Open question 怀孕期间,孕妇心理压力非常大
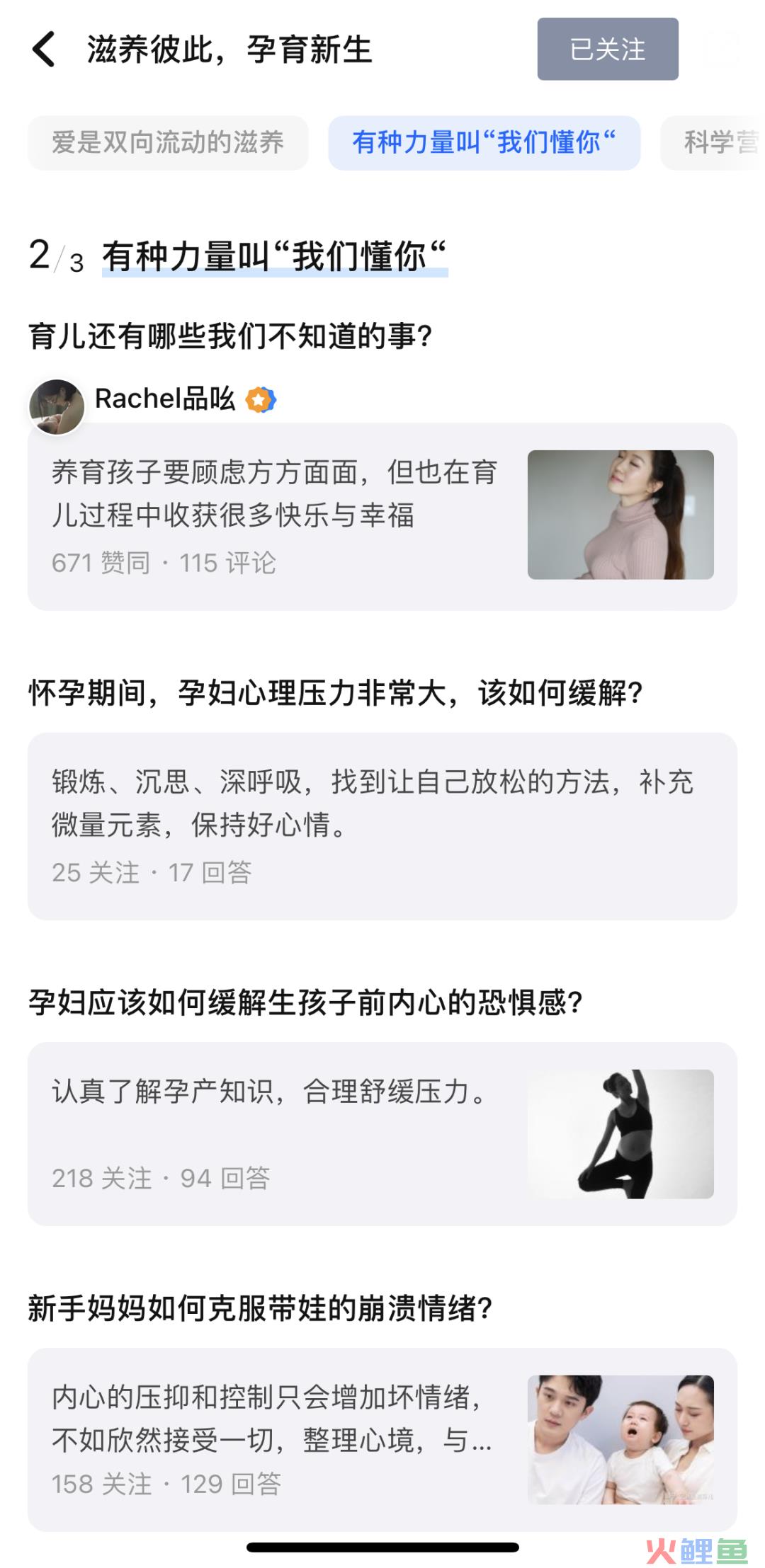The width and height of the screenshot is (765, 1568). tap(336, 692)
